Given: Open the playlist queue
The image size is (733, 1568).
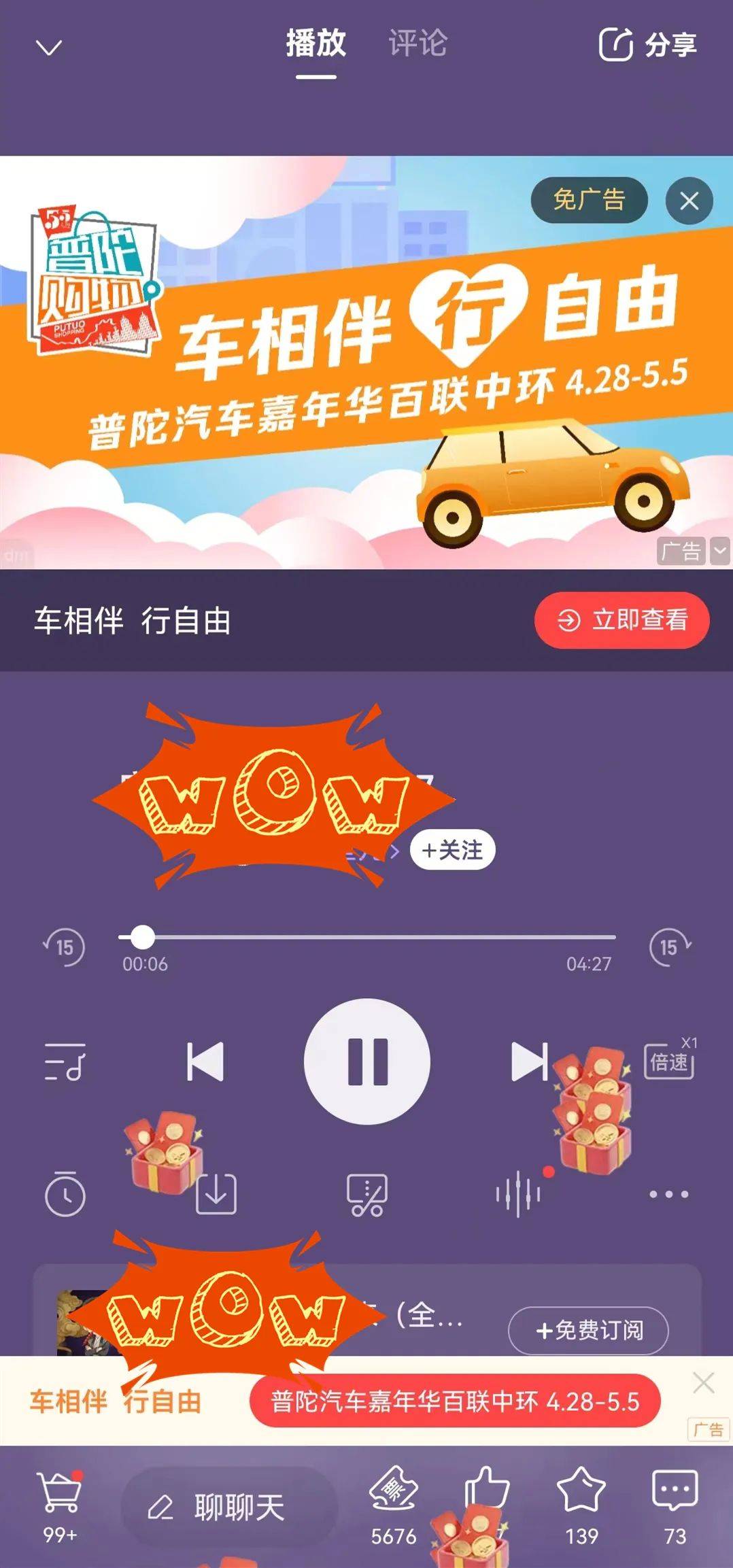Looking at the screenshot, I should 65,1061.
